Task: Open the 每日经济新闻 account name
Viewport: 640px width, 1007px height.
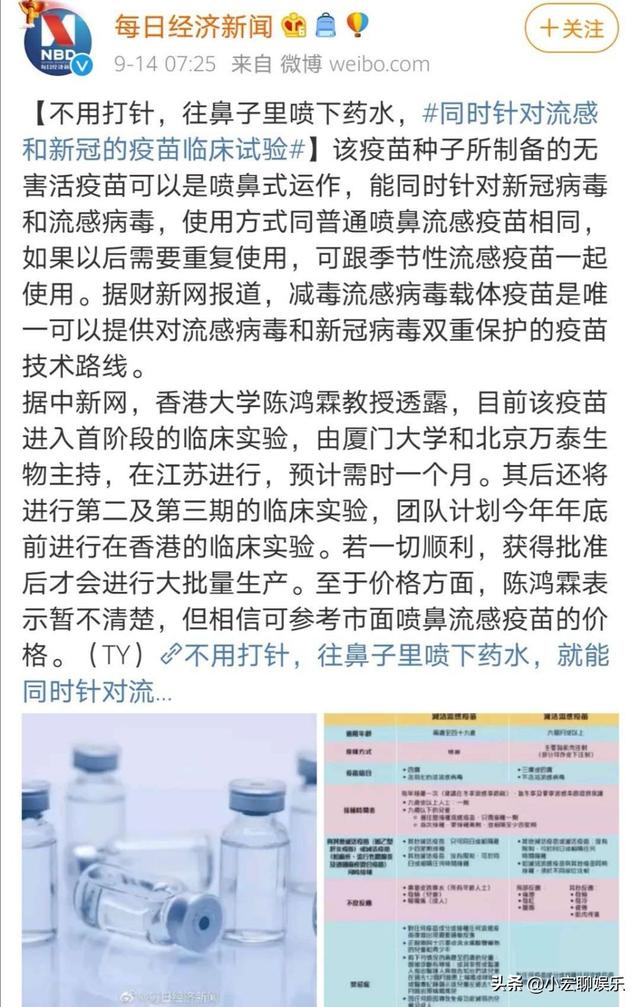Action: (x=184, y=26)
